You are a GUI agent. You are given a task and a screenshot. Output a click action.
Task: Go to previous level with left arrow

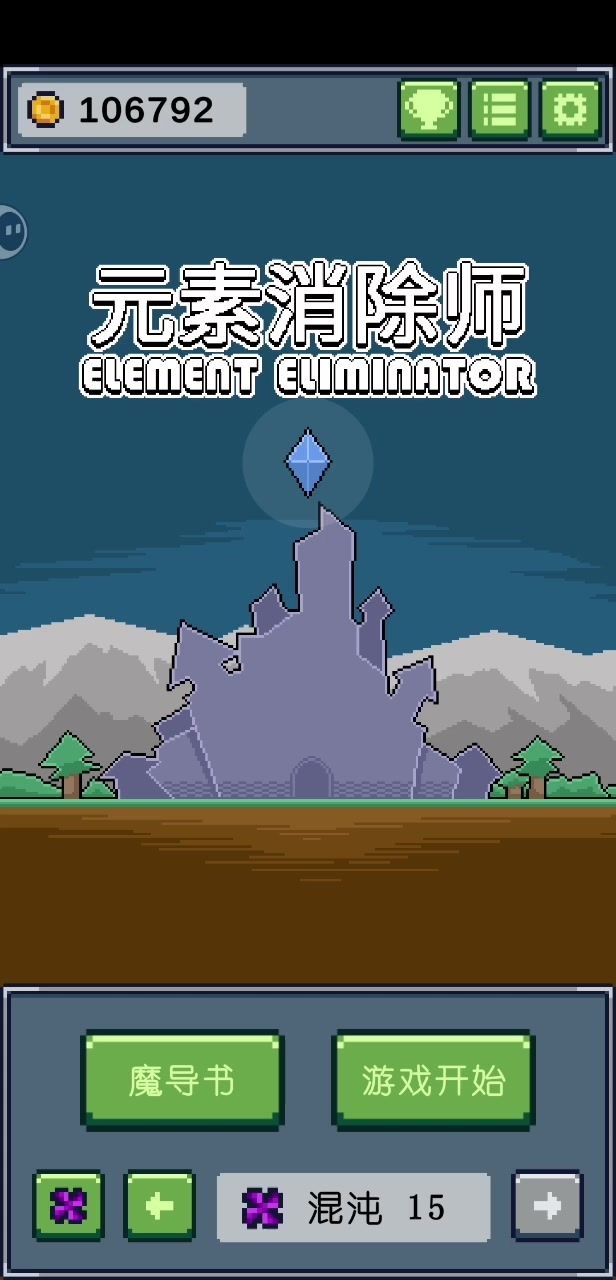(x=159, y=1206)
